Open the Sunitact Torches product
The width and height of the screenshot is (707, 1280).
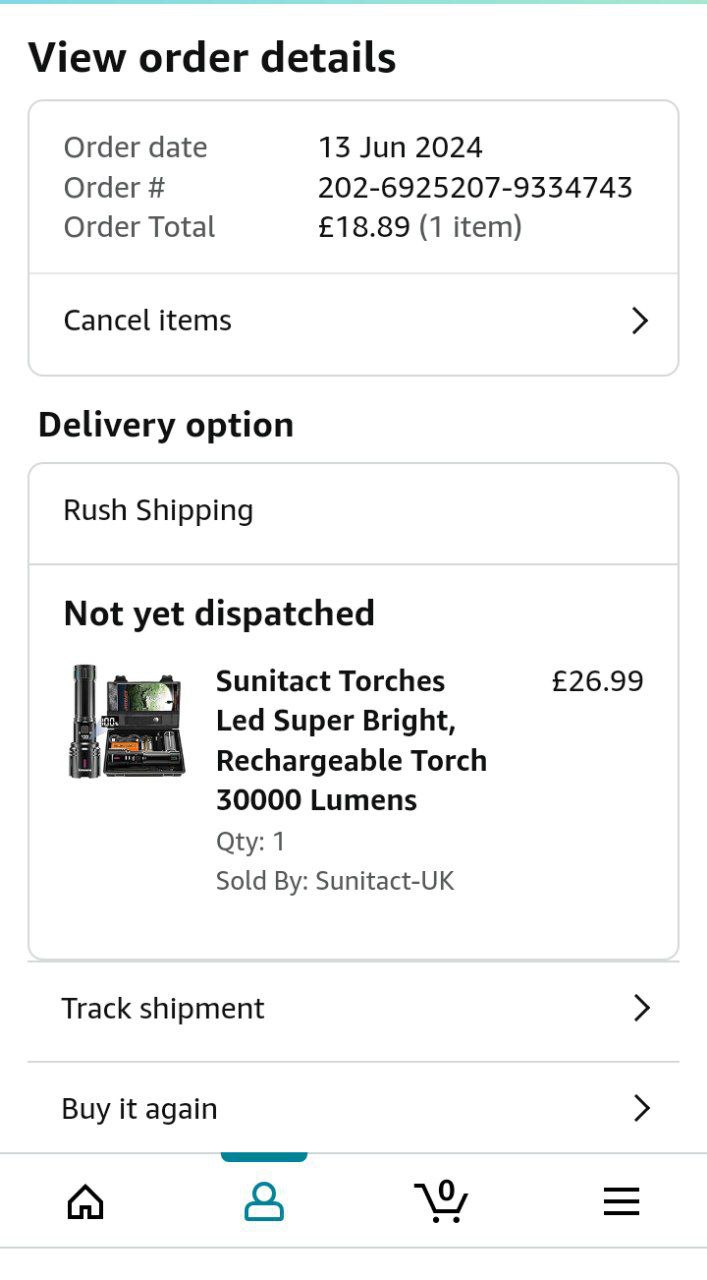pos(350,740)
